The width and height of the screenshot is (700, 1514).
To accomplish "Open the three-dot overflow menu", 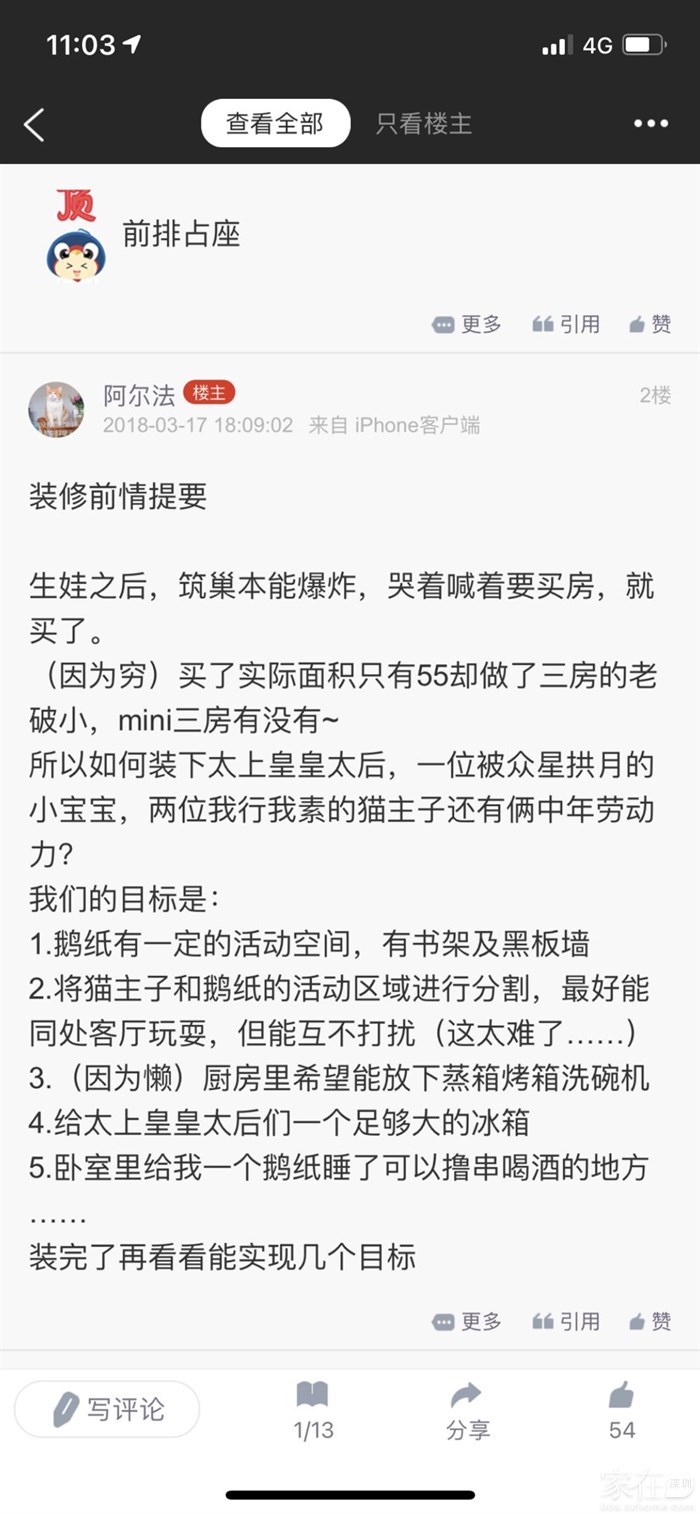I will (650, 124).
